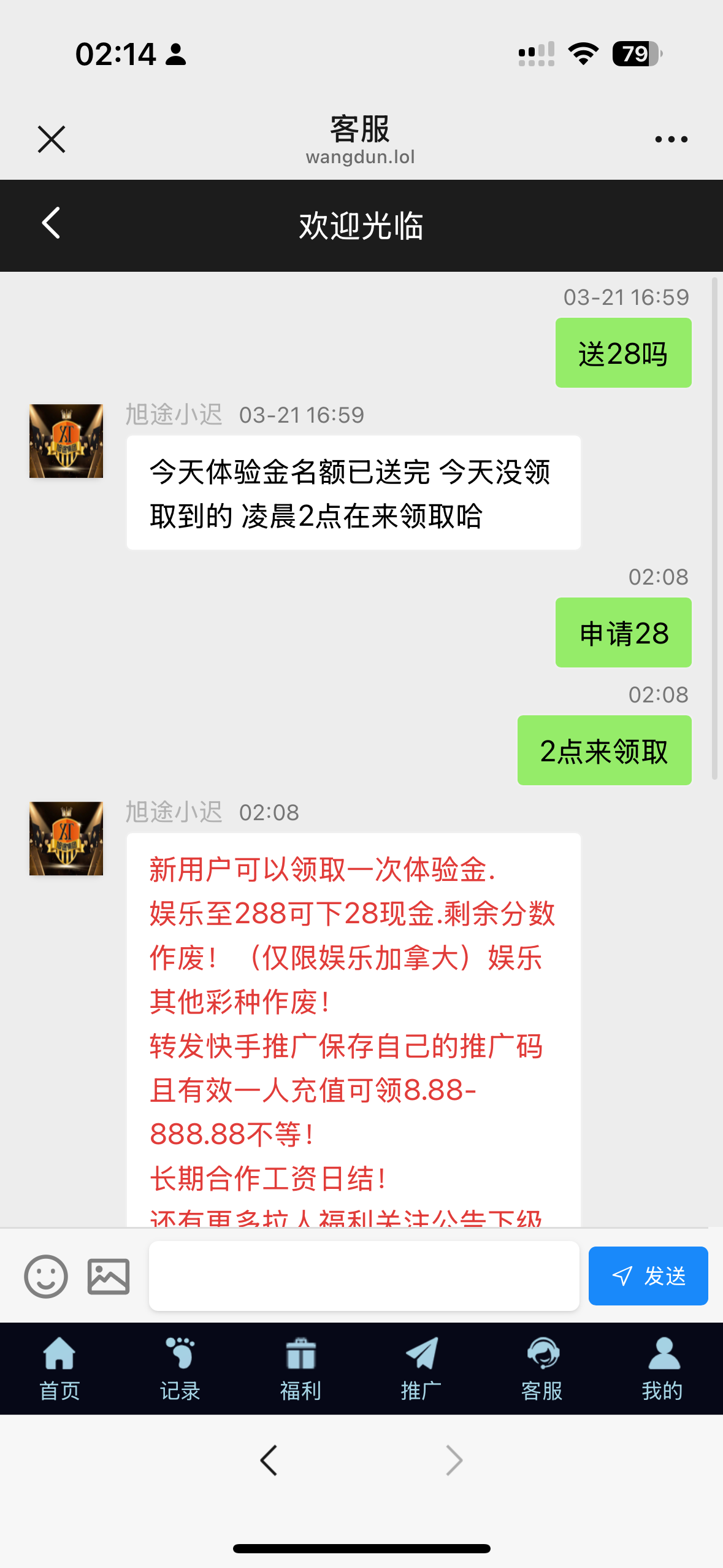This screenshot has height=1568, width=723.
Task: Switch to the 首页 tab
Action: point(59,1369)
